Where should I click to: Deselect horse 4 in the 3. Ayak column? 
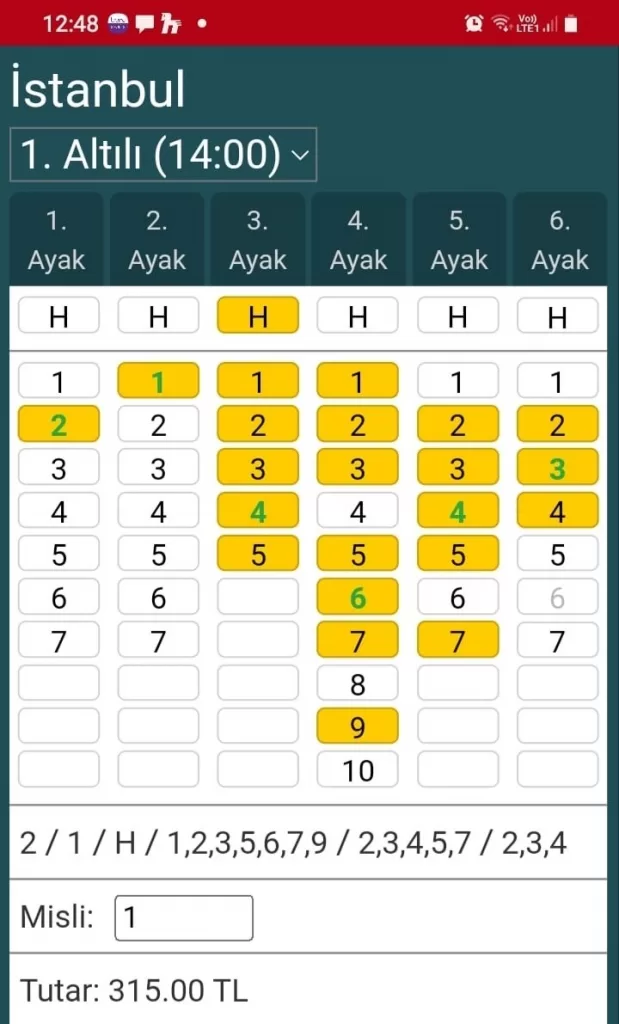[x=258, y=511]
